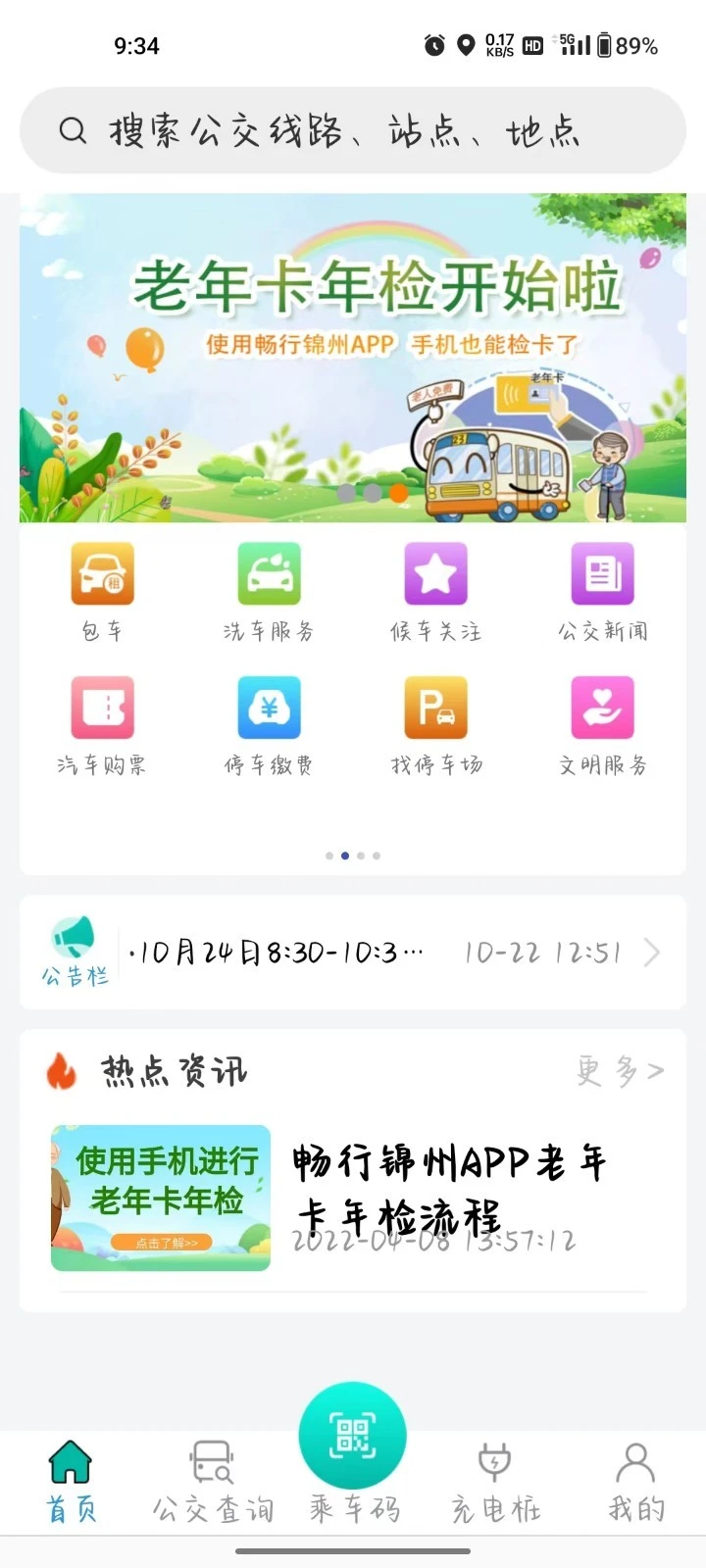
Task: Select the third banner carousel dot
Action: click(x=398, y=494)
